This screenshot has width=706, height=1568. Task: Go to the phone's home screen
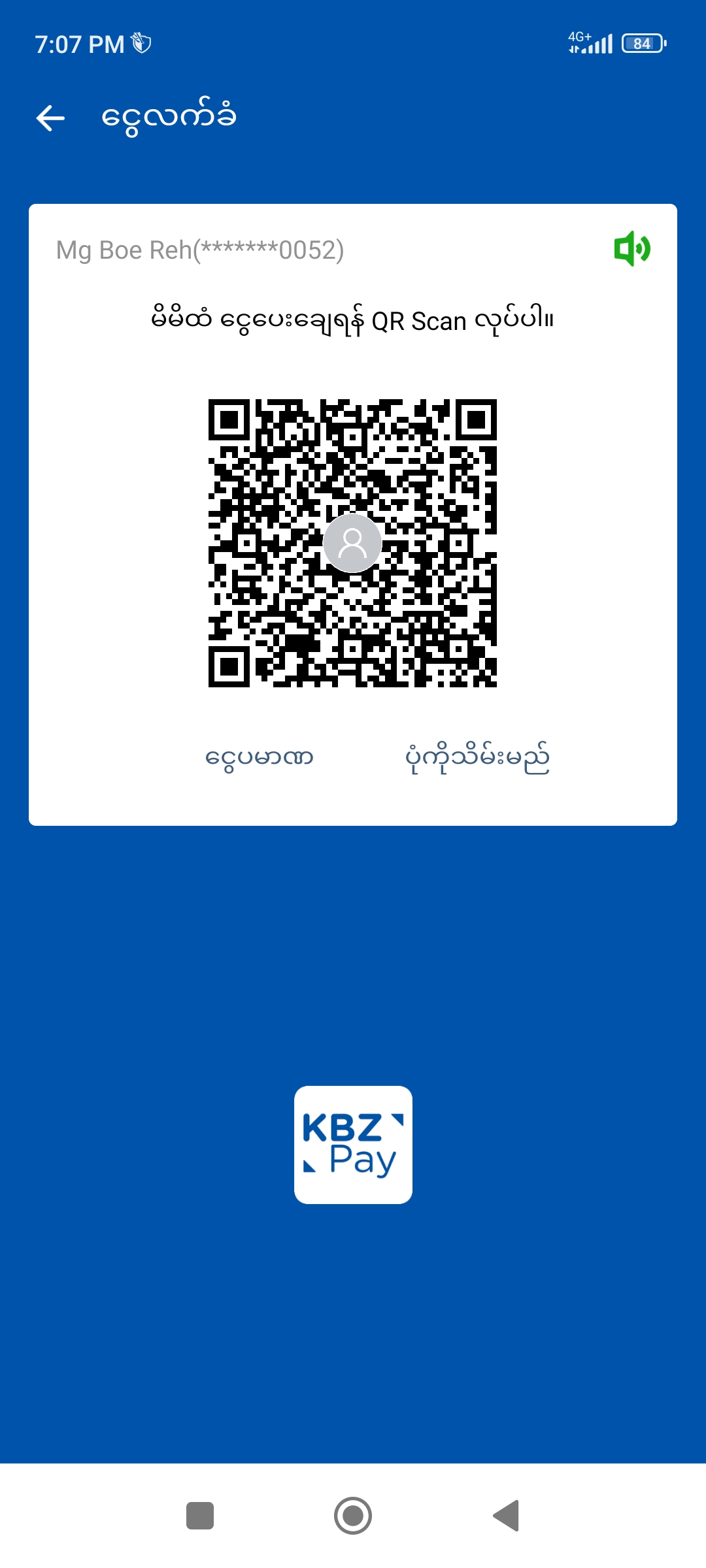pos(353,1516)
